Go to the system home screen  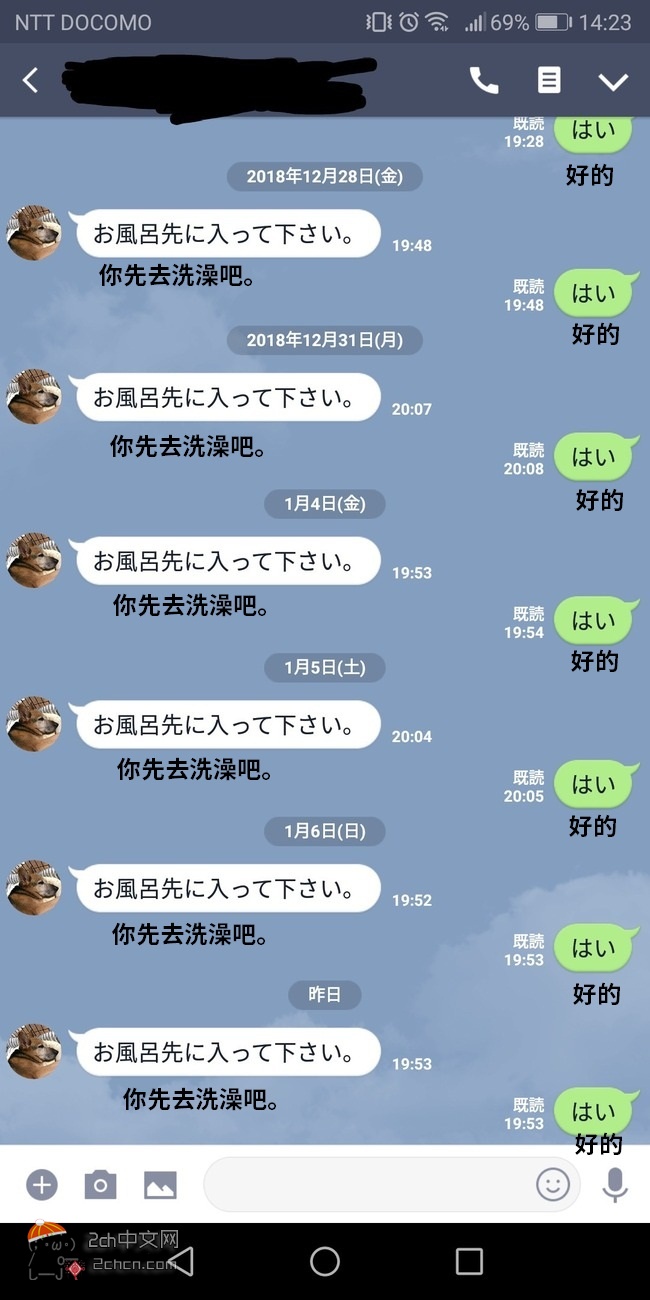[x=325, y=1261]
